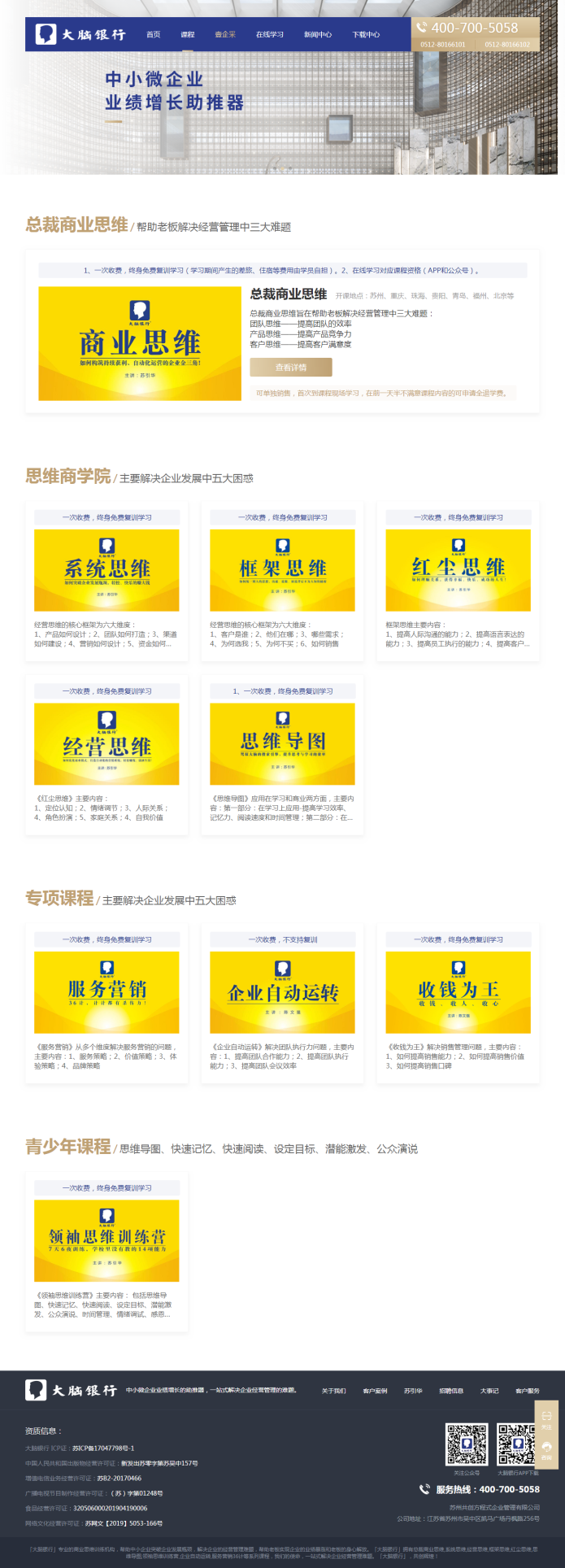Switch to the 在线学习 tab

click(270, 35)
